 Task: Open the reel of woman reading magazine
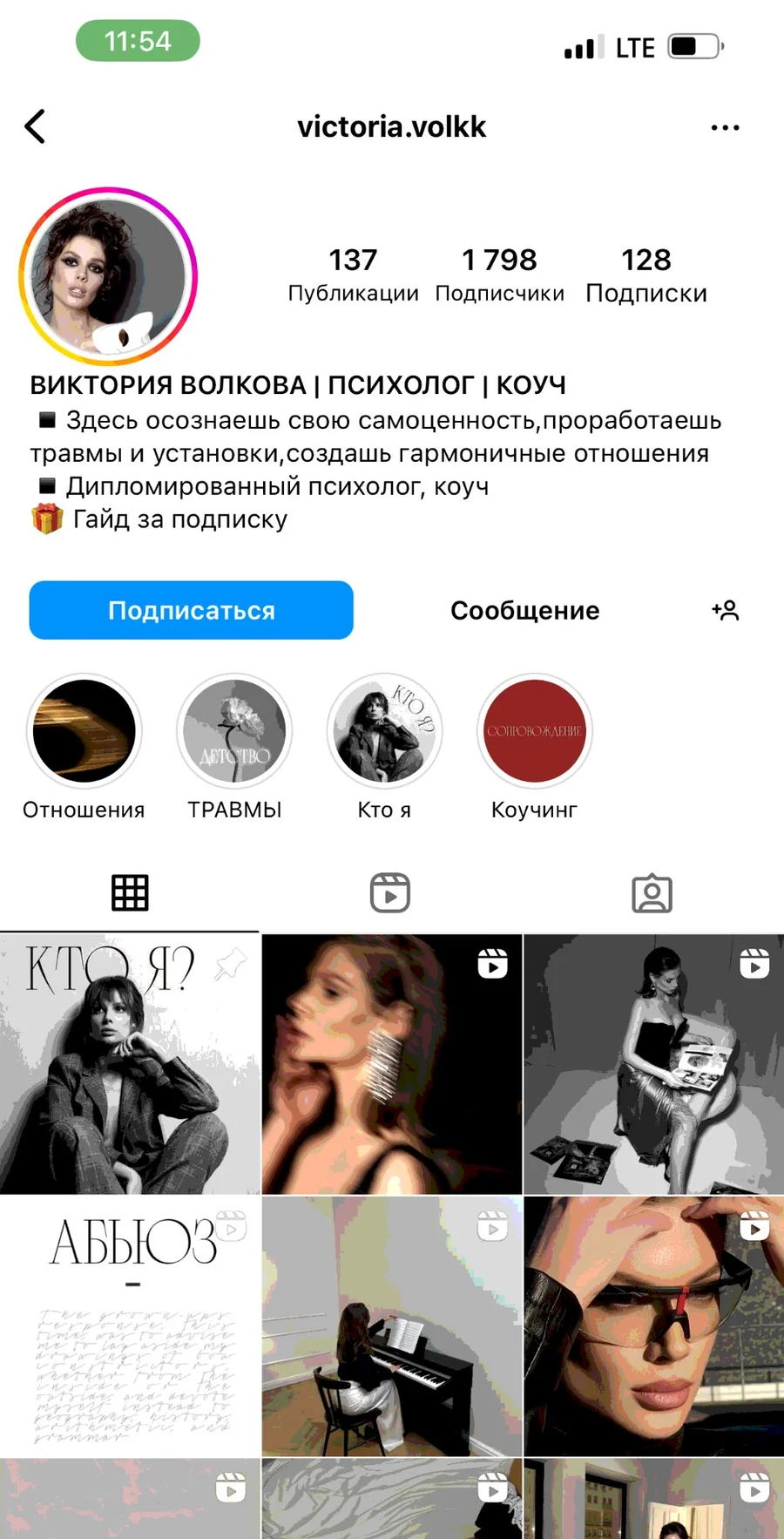(x=654, y=1064)
